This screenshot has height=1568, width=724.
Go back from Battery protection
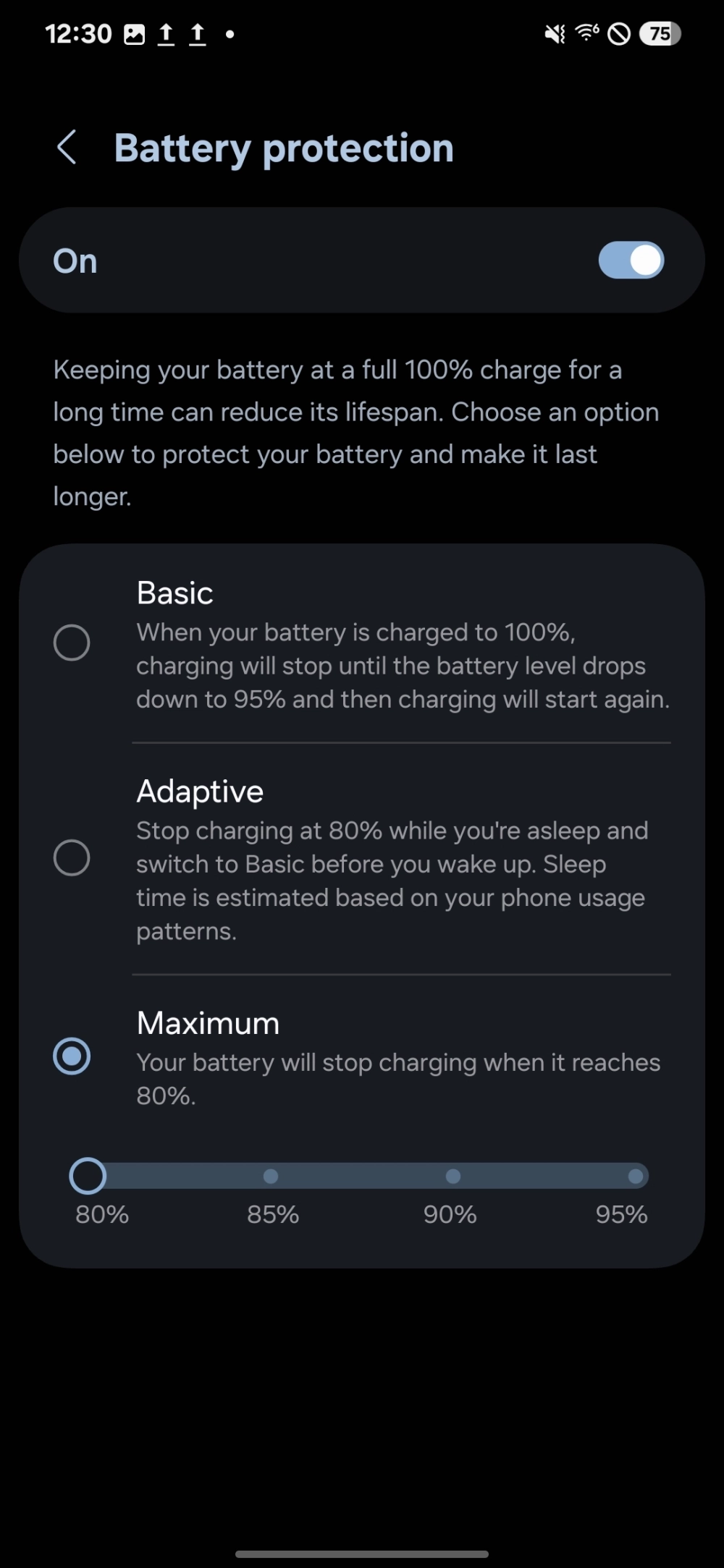tap(67, 148)
